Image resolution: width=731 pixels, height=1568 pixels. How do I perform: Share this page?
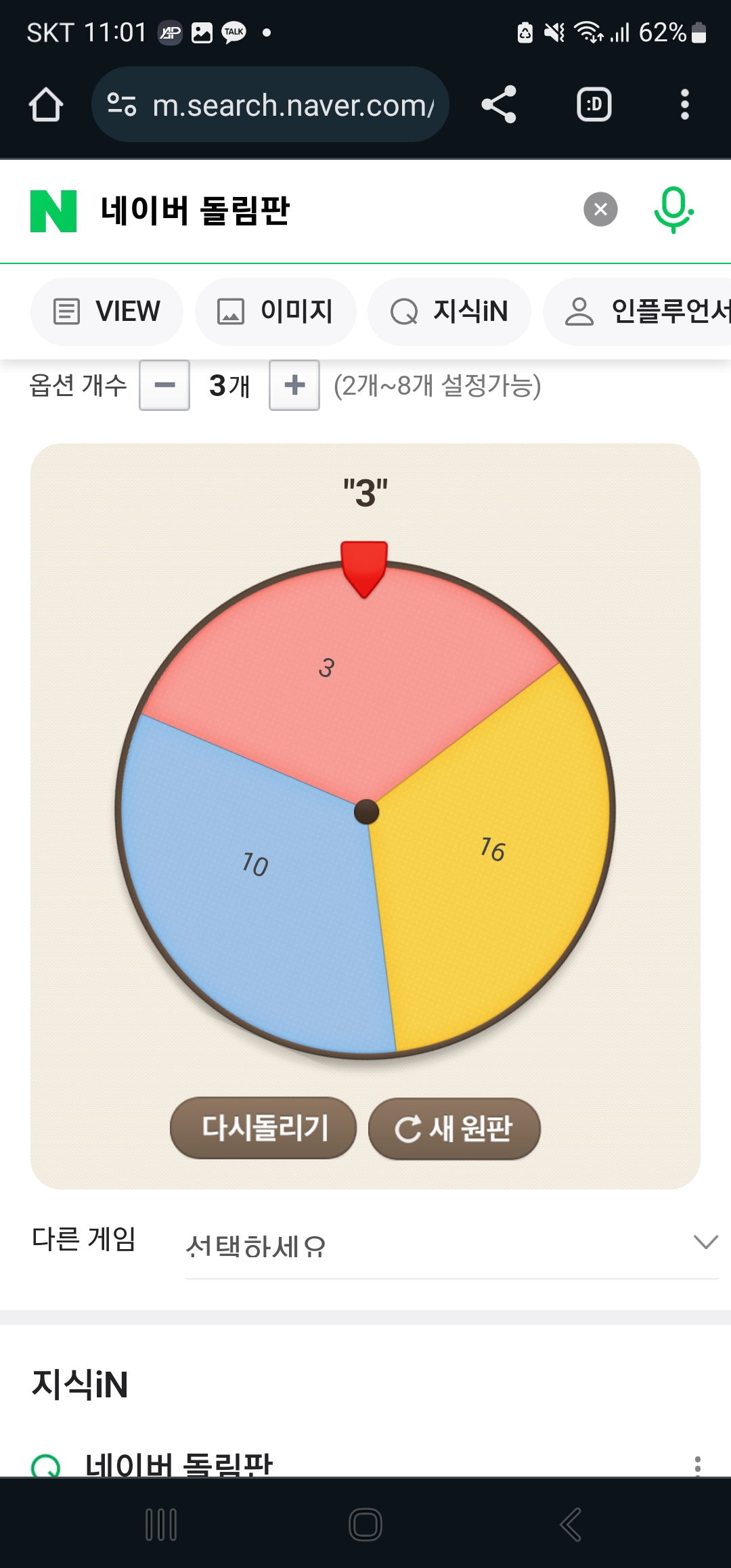pos(499,105)
